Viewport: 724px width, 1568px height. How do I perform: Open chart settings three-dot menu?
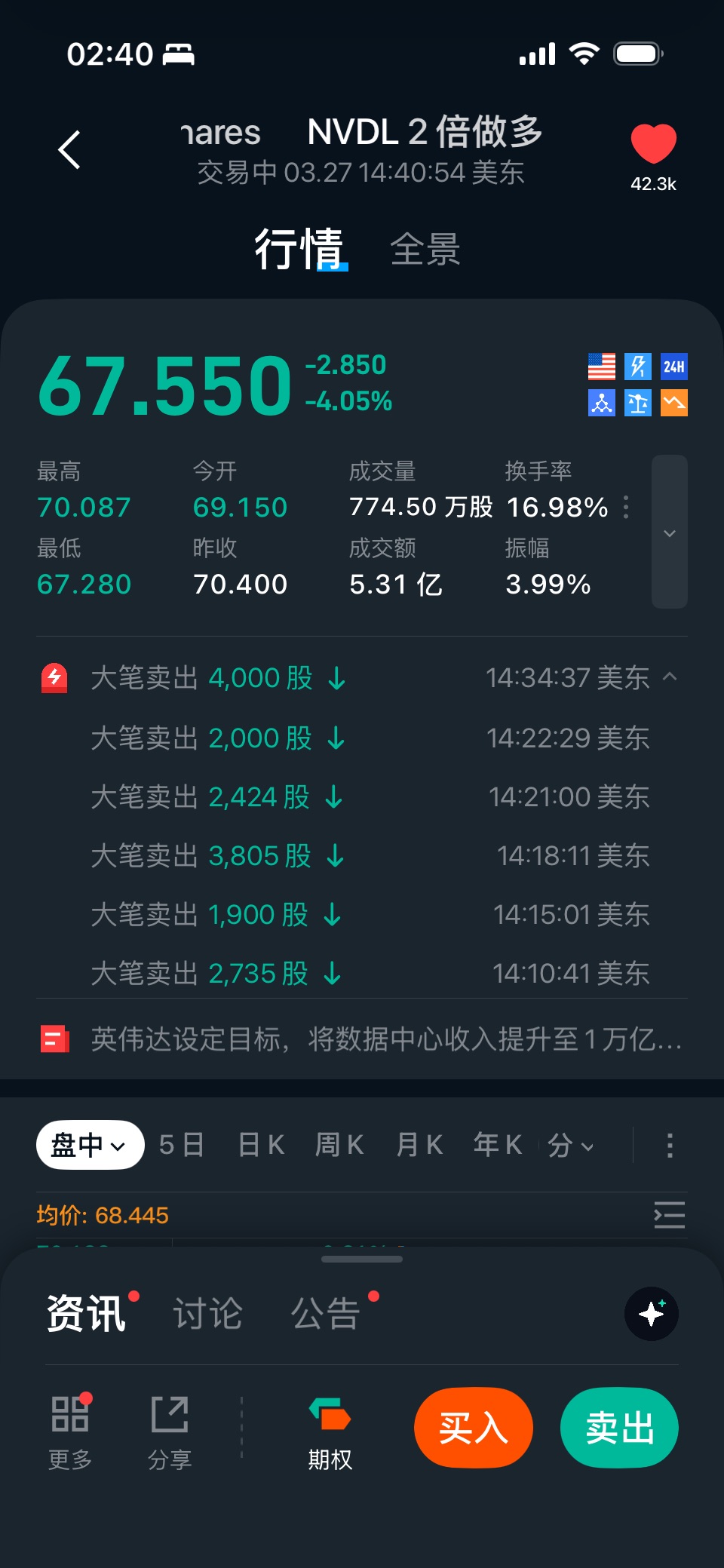point(670,1146)
